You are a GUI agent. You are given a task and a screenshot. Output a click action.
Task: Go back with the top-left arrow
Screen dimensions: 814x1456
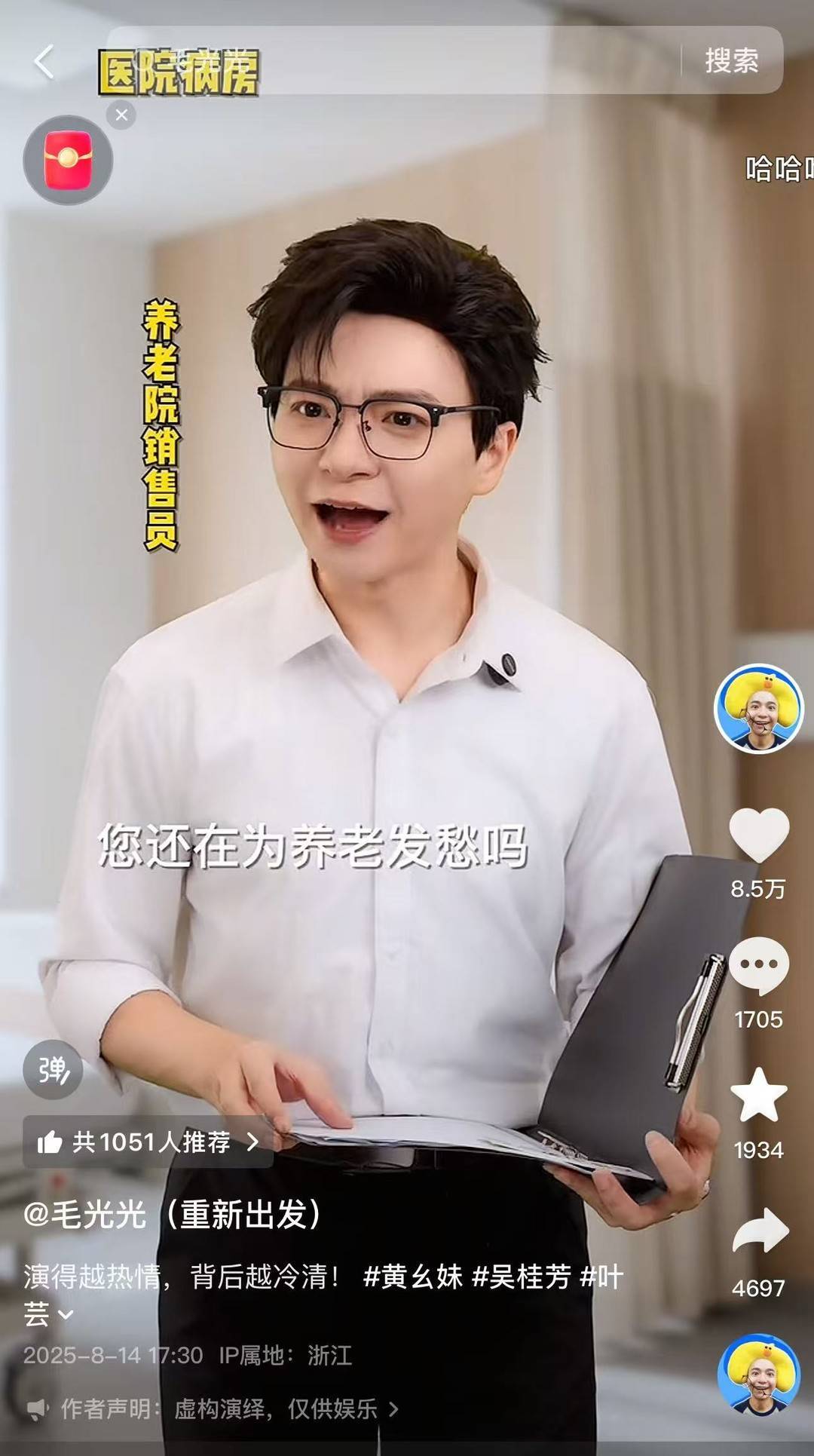pos(45,62)
